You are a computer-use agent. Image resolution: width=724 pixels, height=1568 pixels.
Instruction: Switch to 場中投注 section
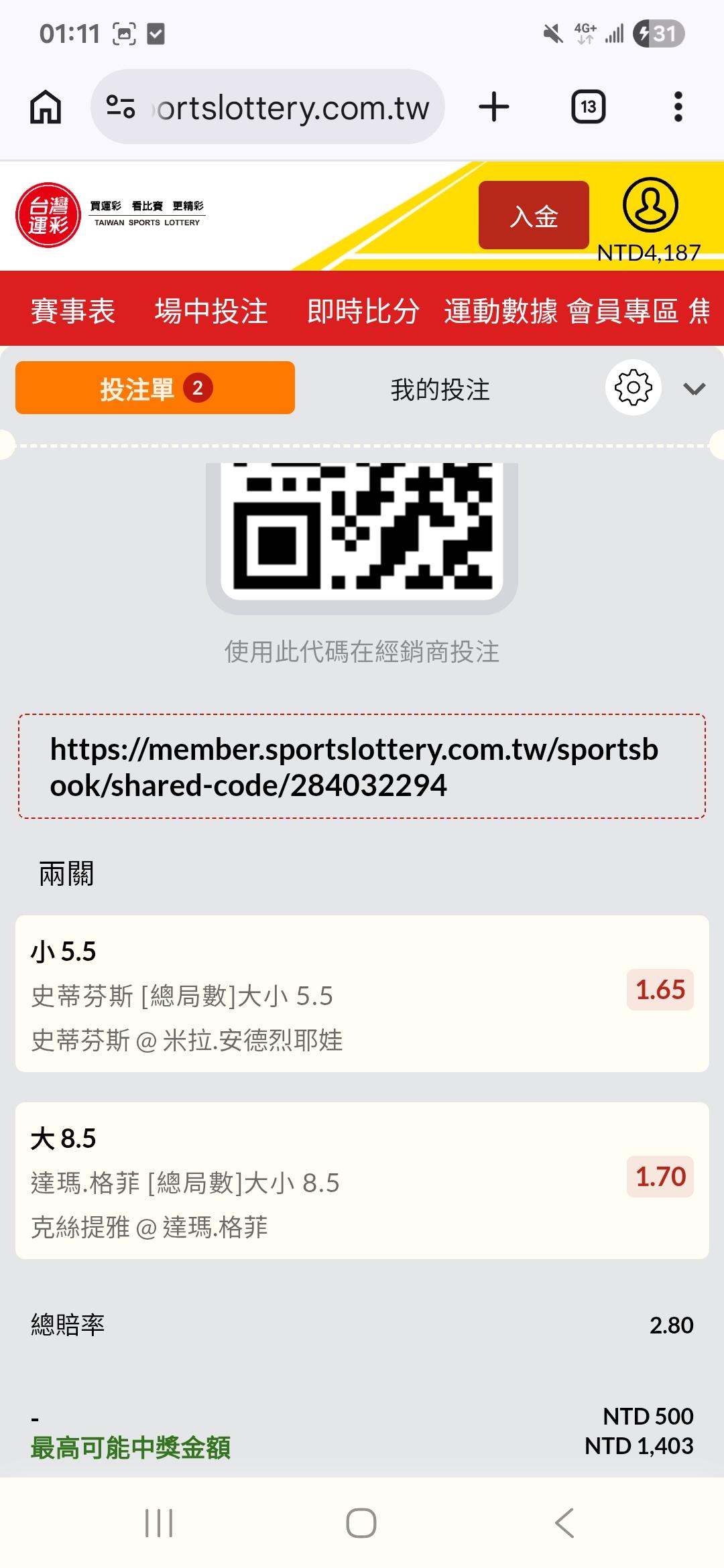[211, 312]
